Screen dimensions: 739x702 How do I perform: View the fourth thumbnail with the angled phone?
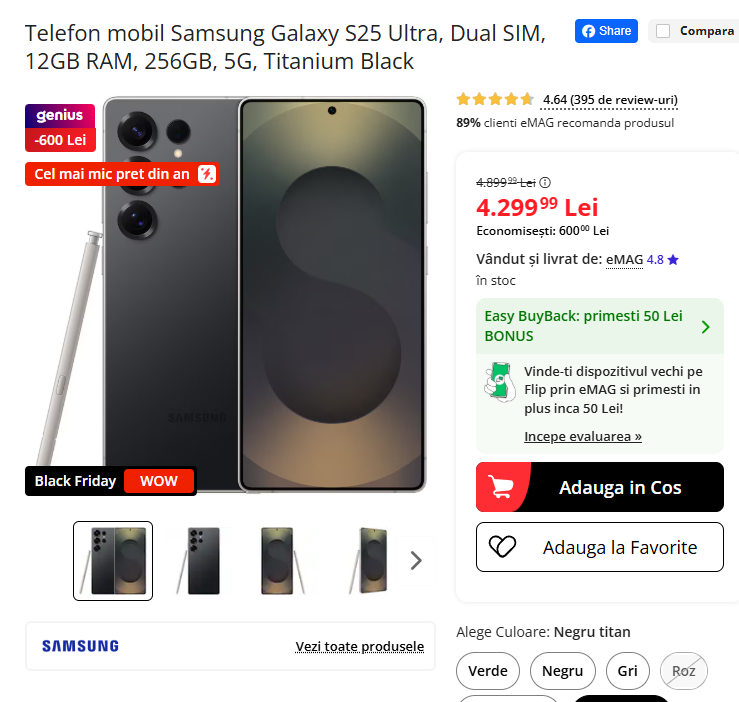click(x=367, y=561)
